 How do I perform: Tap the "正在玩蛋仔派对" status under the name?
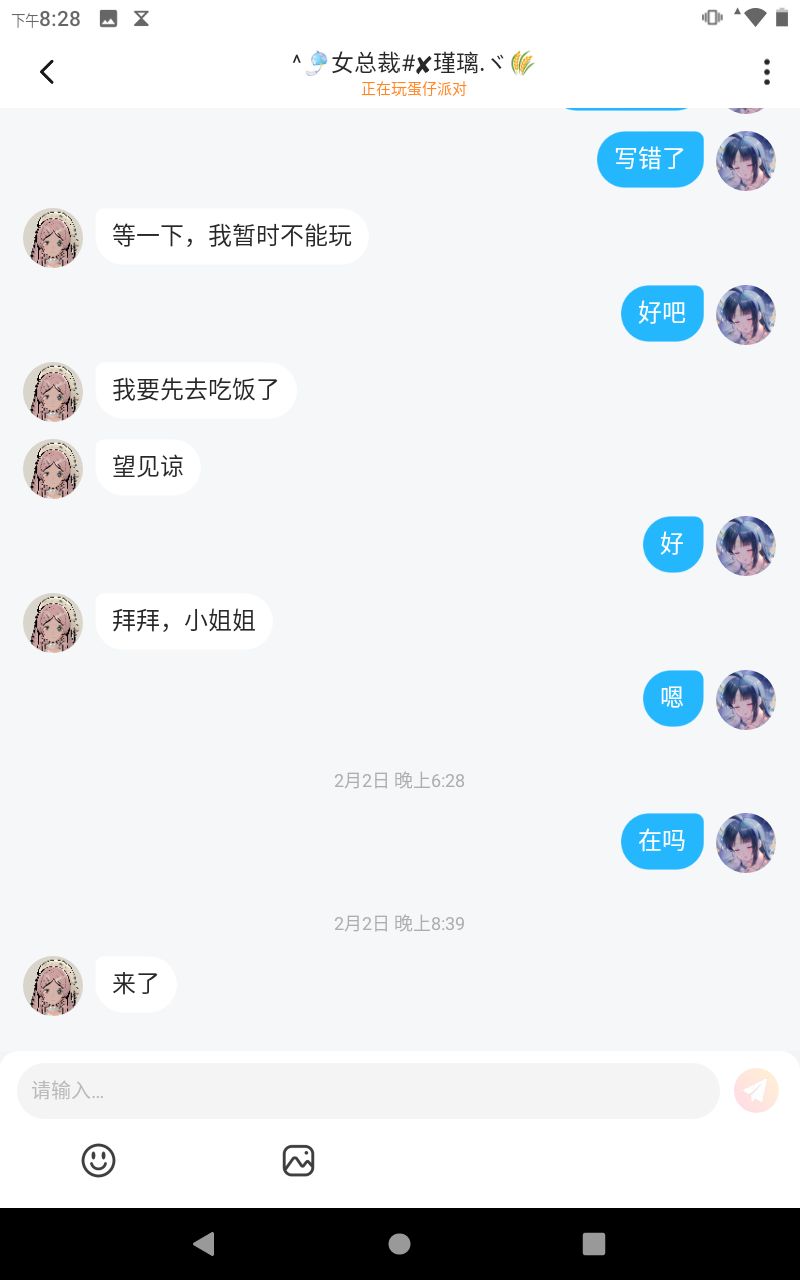tap(414, 89)
